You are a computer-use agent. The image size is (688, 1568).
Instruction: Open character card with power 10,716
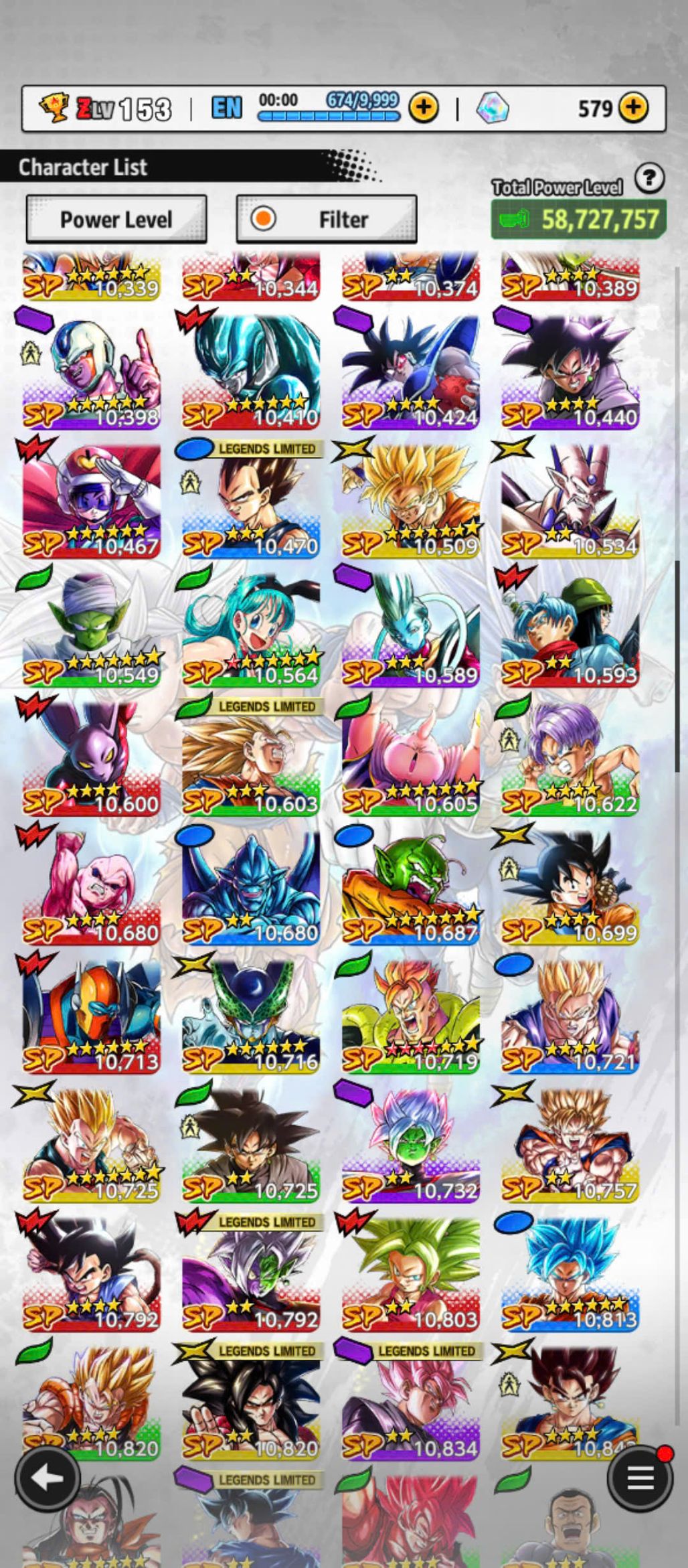pyautogui.click(x=251, y=1017)
